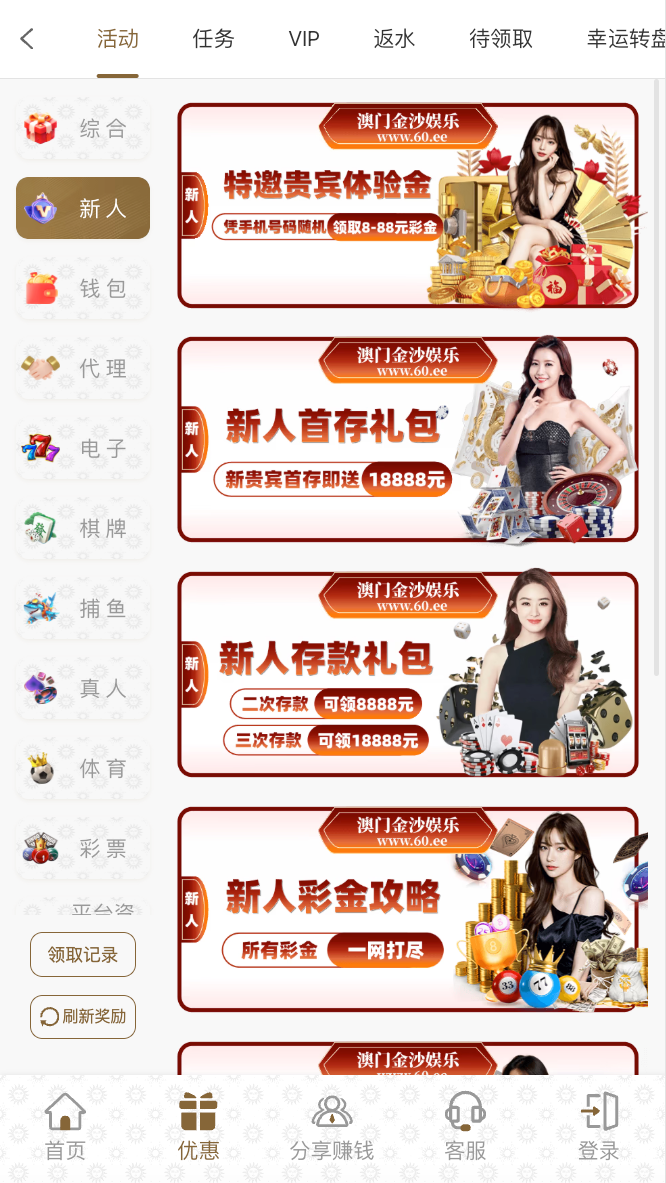Open the 返水 tab

point(394,39)
